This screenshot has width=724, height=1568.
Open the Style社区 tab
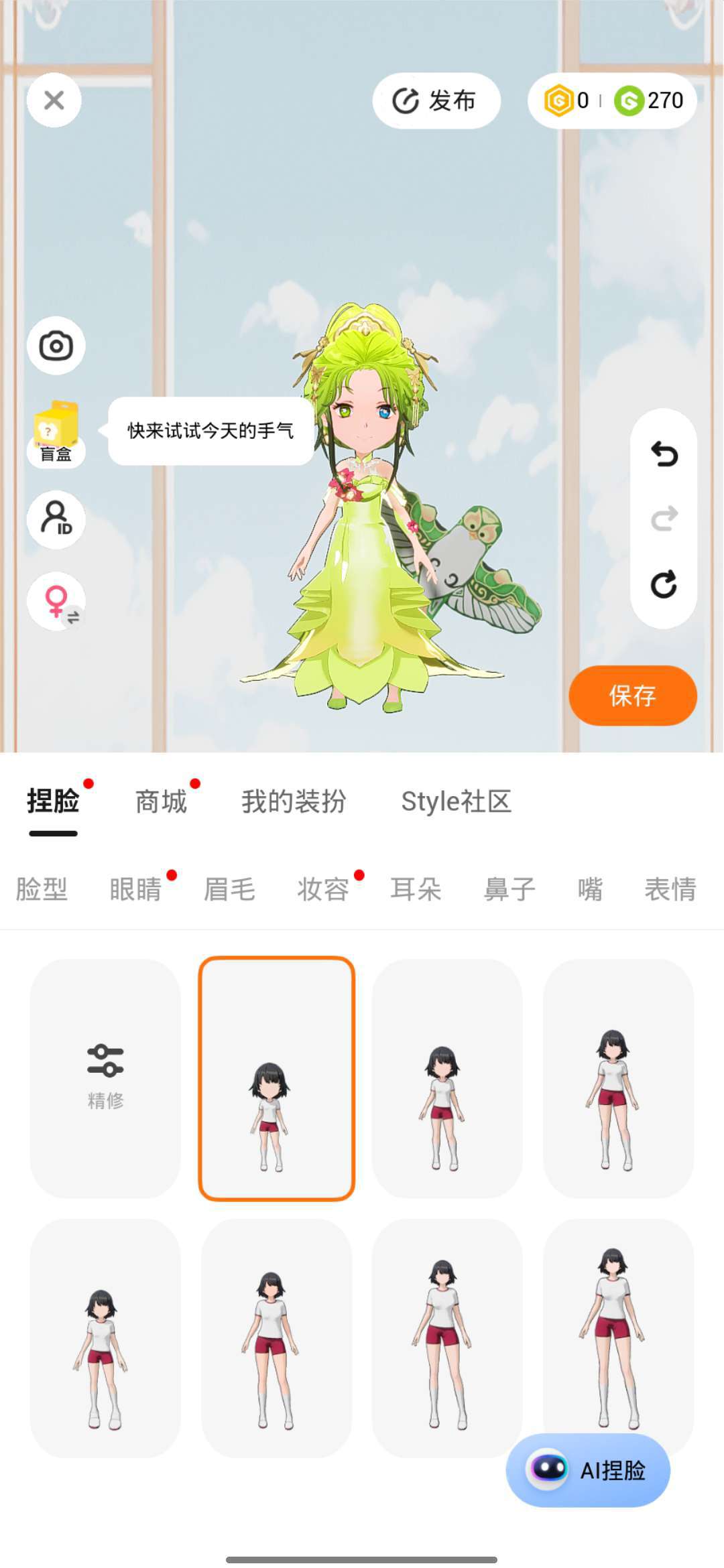pyautogui.click(x=456, y=801)
